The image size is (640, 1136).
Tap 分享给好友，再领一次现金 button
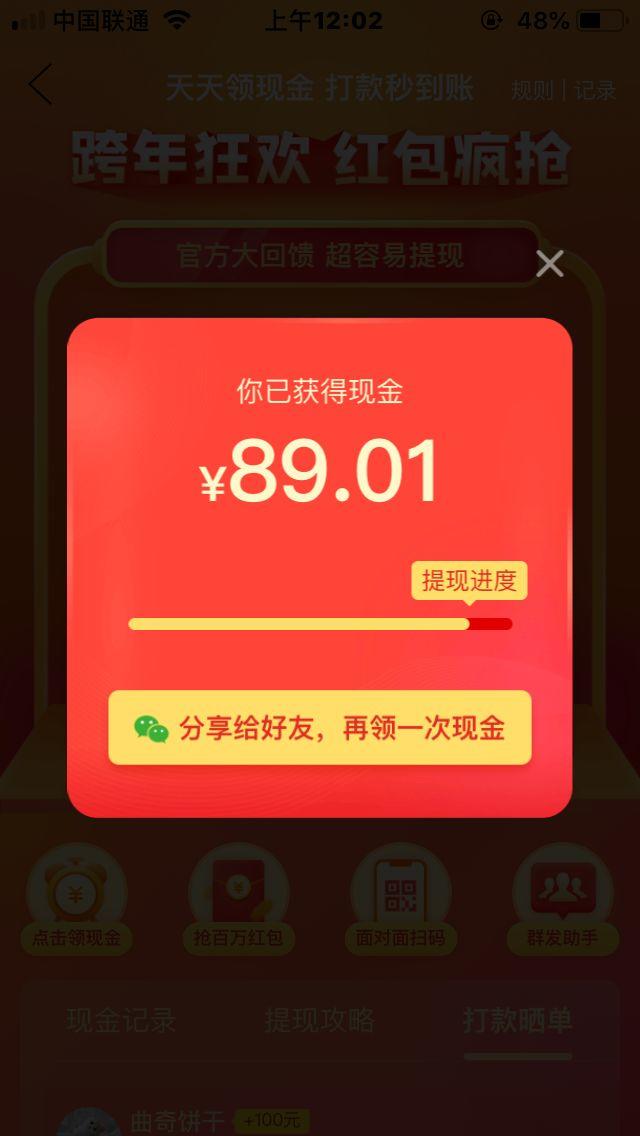click(x=320, y=728)
